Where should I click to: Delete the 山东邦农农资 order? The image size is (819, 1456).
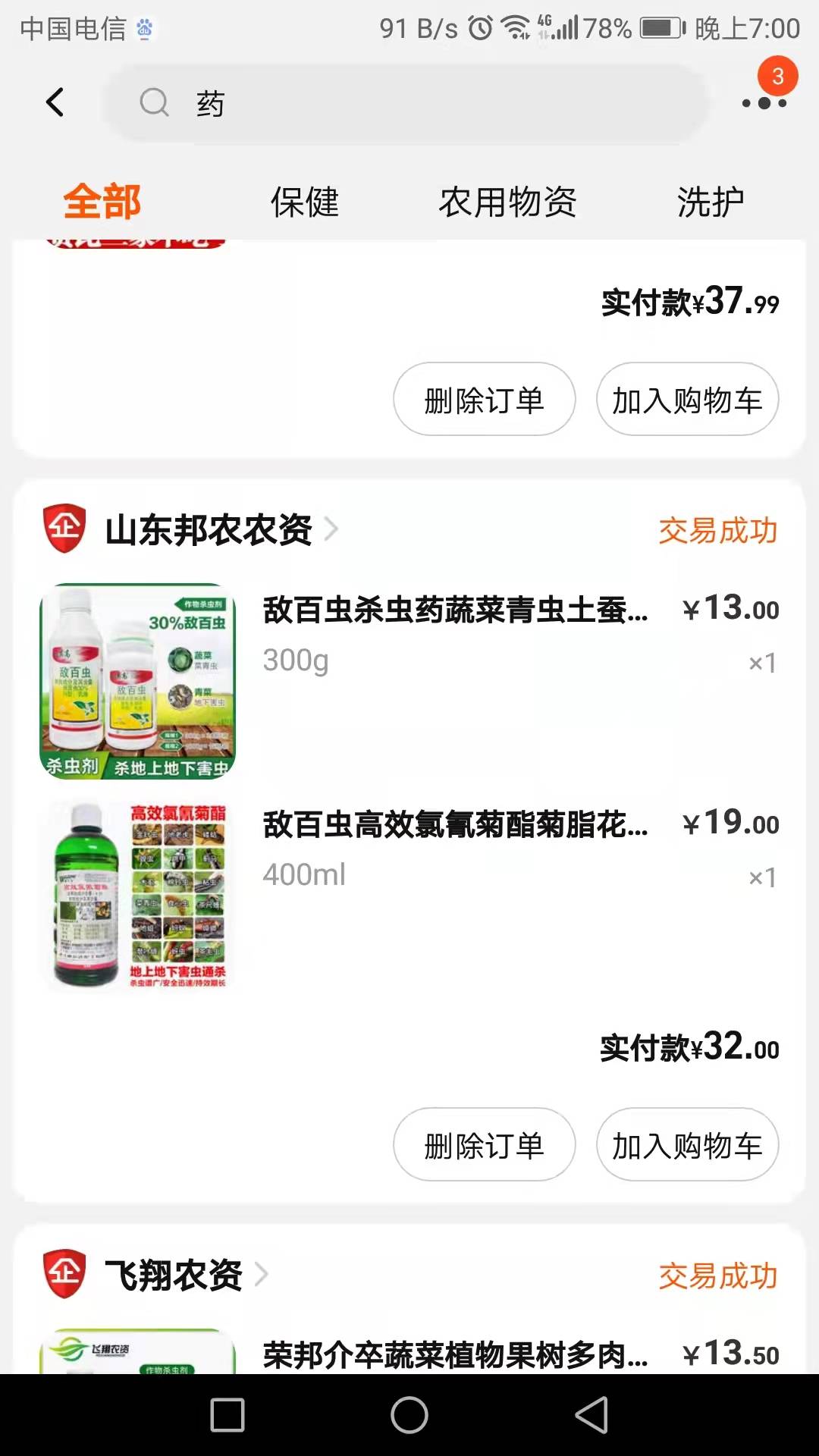pos(484,1145)
